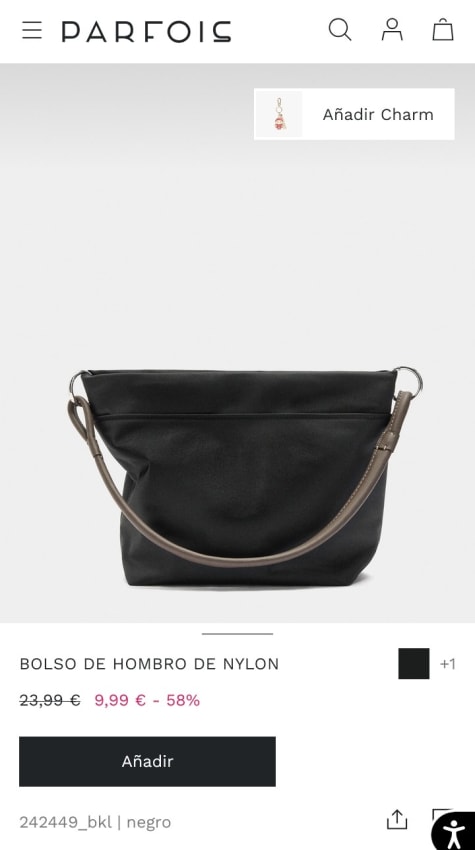The height and width of the screenshot is (850, 475).
Task: Show the +1 additional color
Action: pyautogui.click(x=447, y=664)
